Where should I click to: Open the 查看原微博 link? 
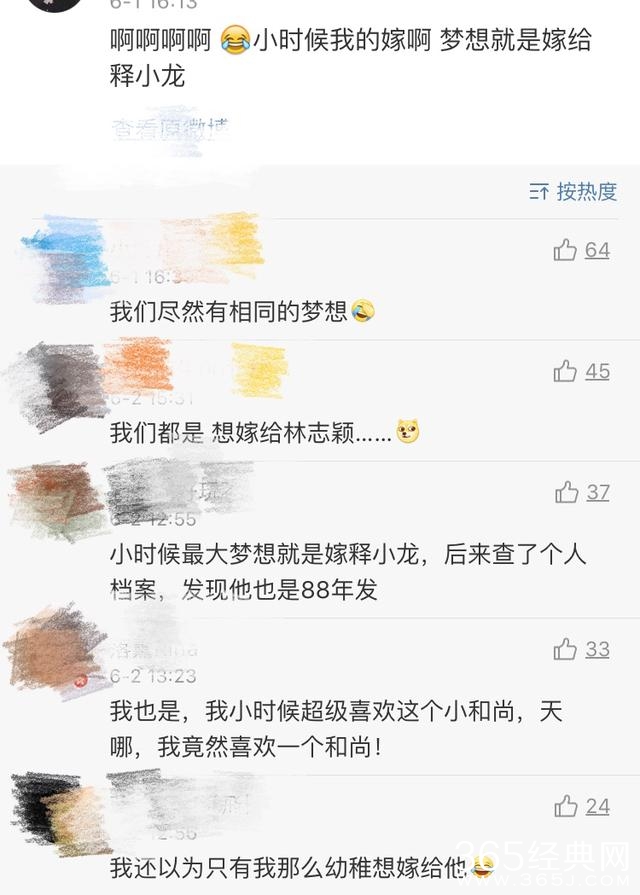point(170,128)
